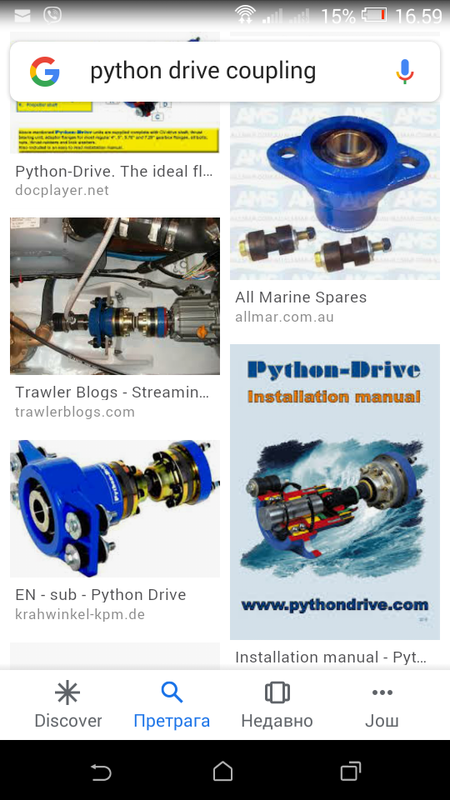Select the Претрага tab
Image resolution: width=450 pixels, height=800 pixels.
[171, 705]
